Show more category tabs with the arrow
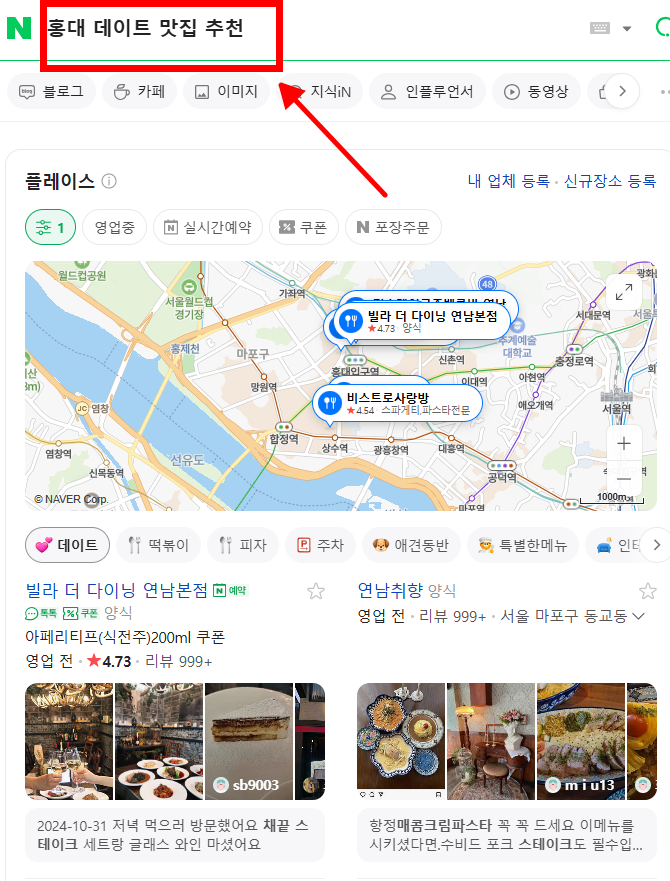This screenshot has width=670, height=881. click(656, 545)
